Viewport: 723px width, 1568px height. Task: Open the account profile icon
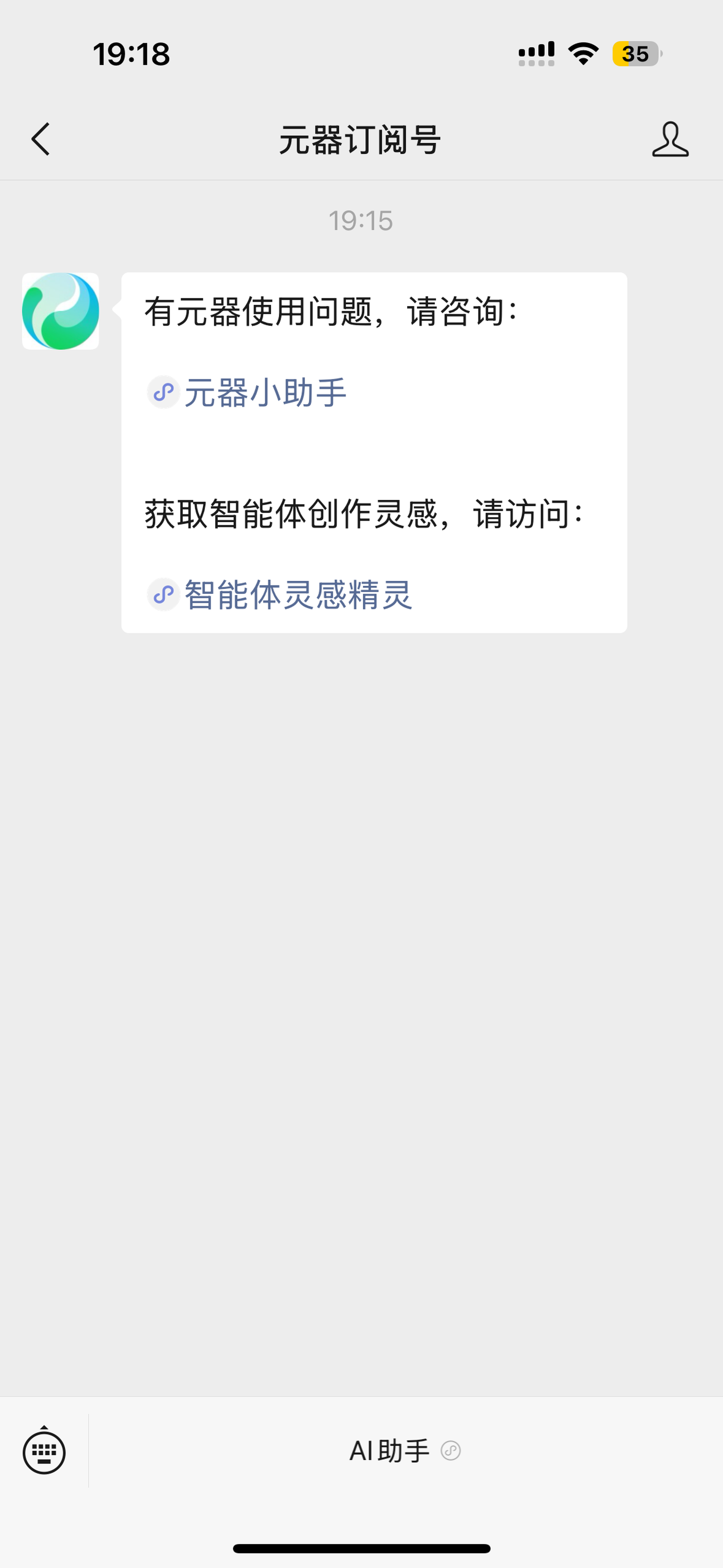pyautogui.click(x=670, y=139)
